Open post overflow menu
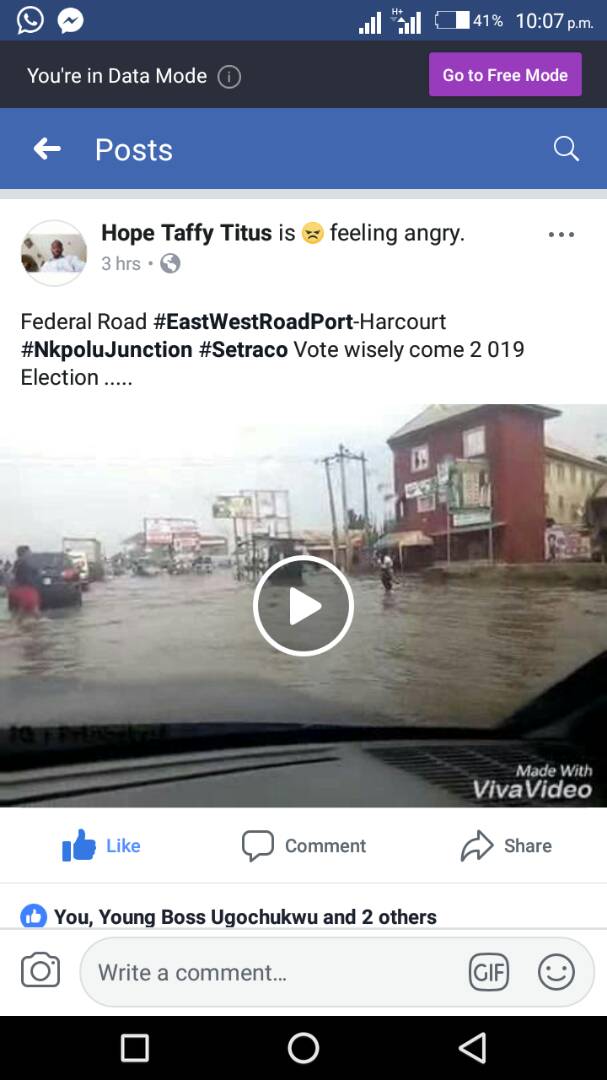The height and width of the screenshot is (1080, 607). tap(561, 234)
